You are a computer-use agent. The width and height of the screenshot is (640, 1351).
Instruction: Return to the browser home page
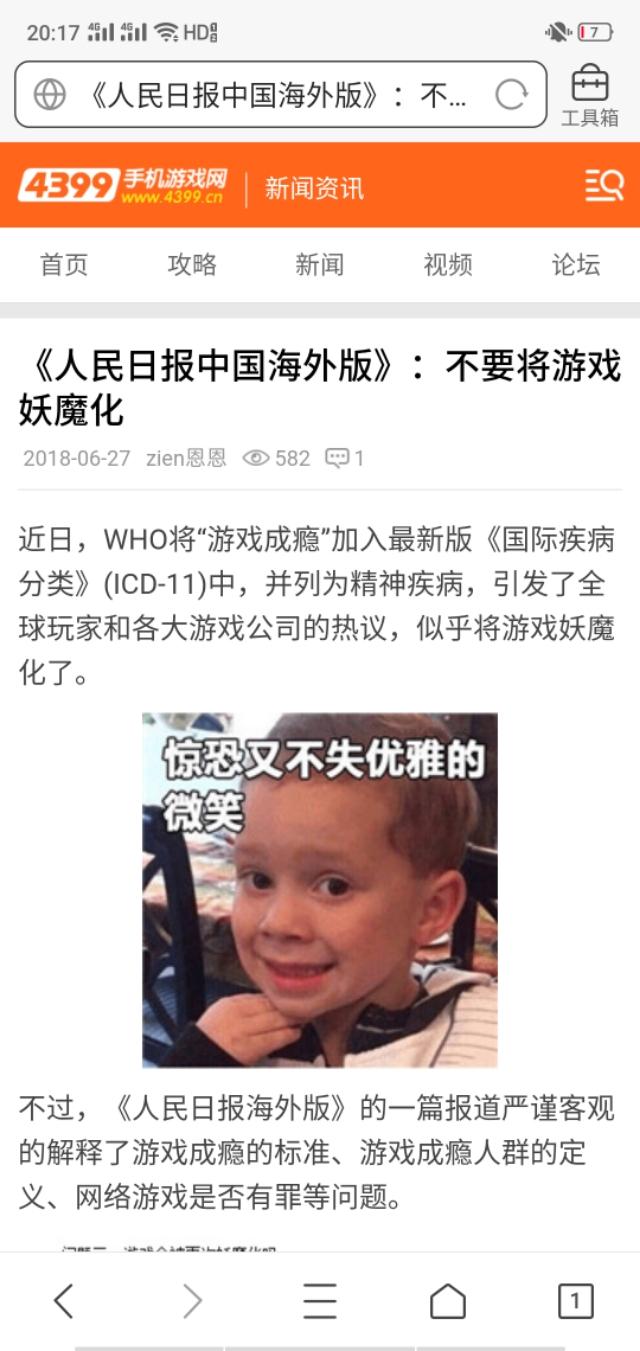click(448, 1301)
